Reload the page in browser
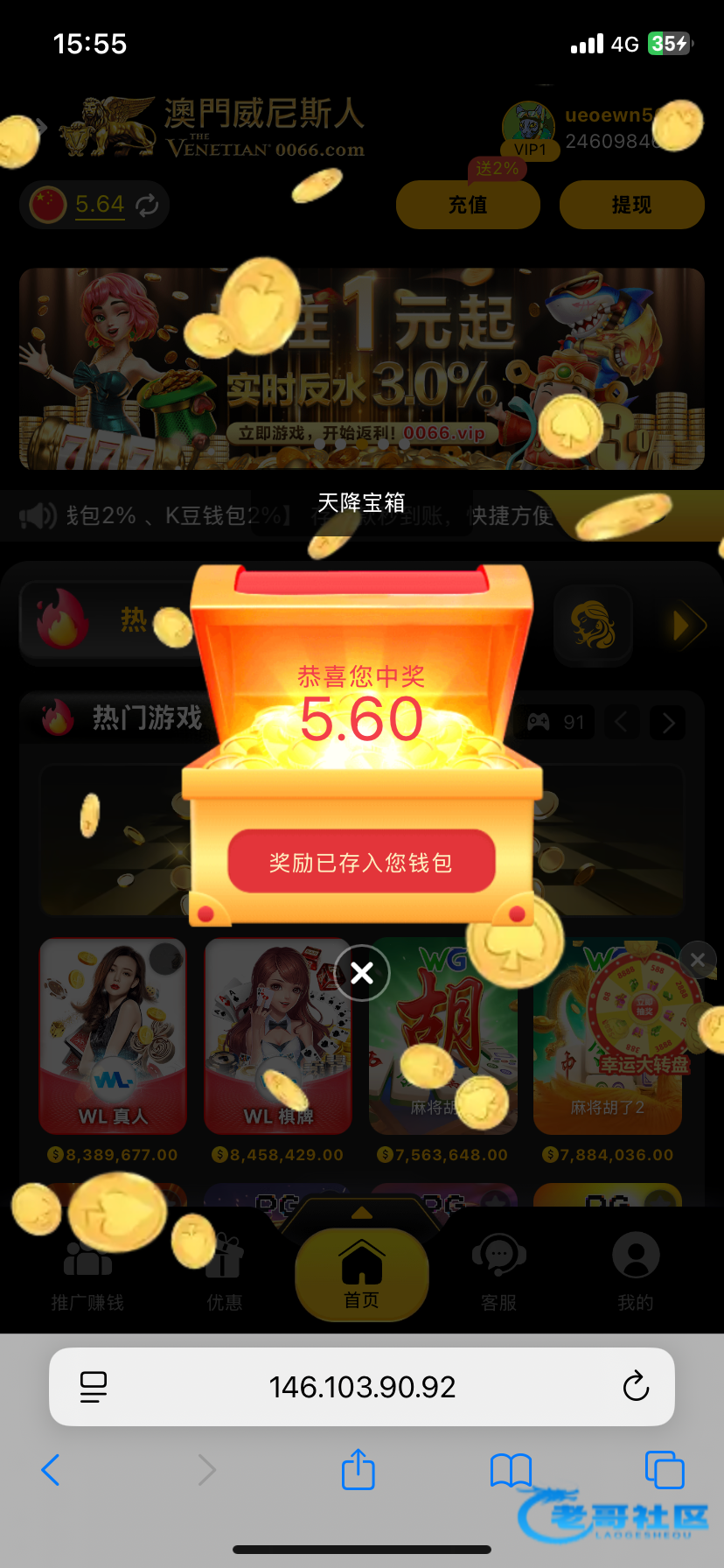Image resolution: width=724 pixels, height=1568 pixels. pyautogui.click(x=636, y=1386)
